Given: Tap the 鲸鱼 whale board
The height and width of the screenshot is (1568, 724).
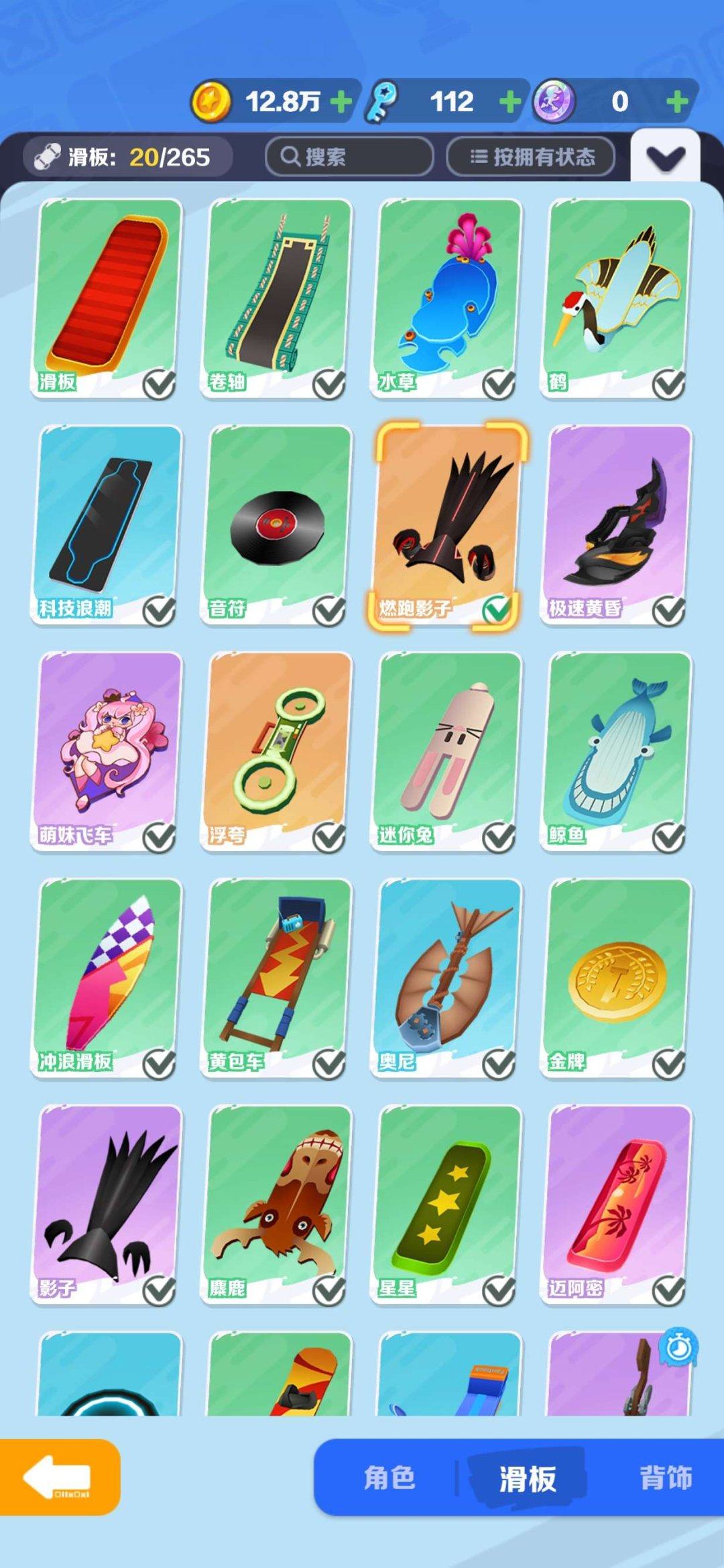Looking at the screenshot, I should click(616, 750).
